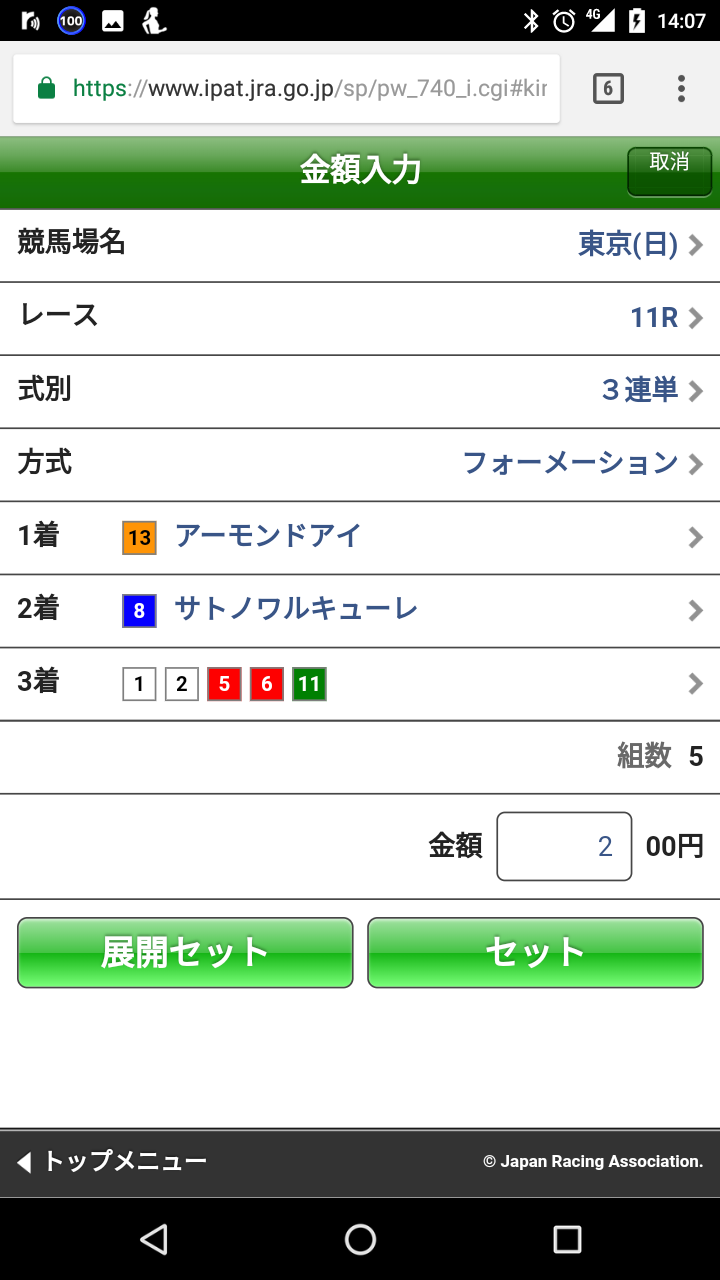Change the レース 11R selection
The width and height of the screenshot is (720, 1280).
[x=360, y=318]
